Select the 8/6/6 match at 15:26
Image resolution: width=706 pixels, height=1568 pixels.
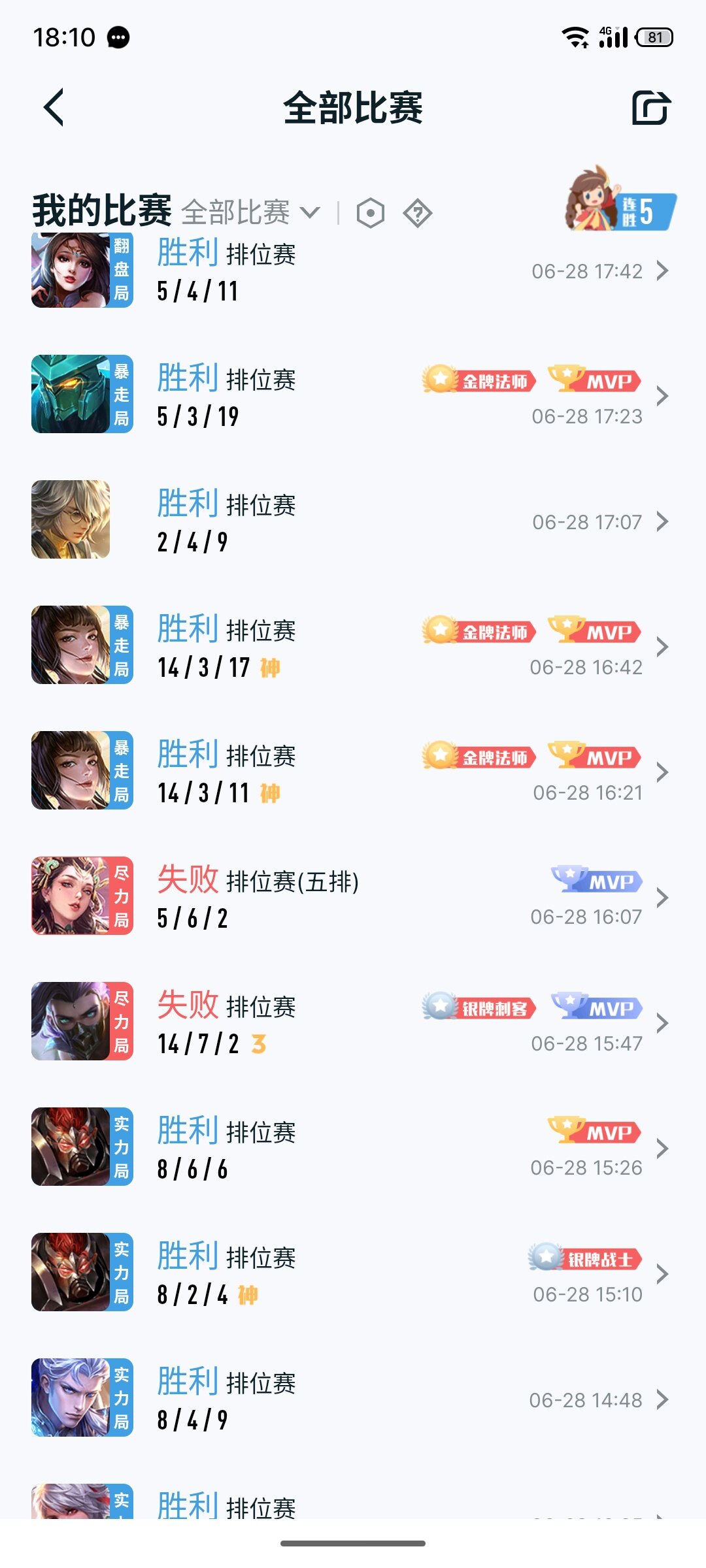click(x=353, y=1149)
